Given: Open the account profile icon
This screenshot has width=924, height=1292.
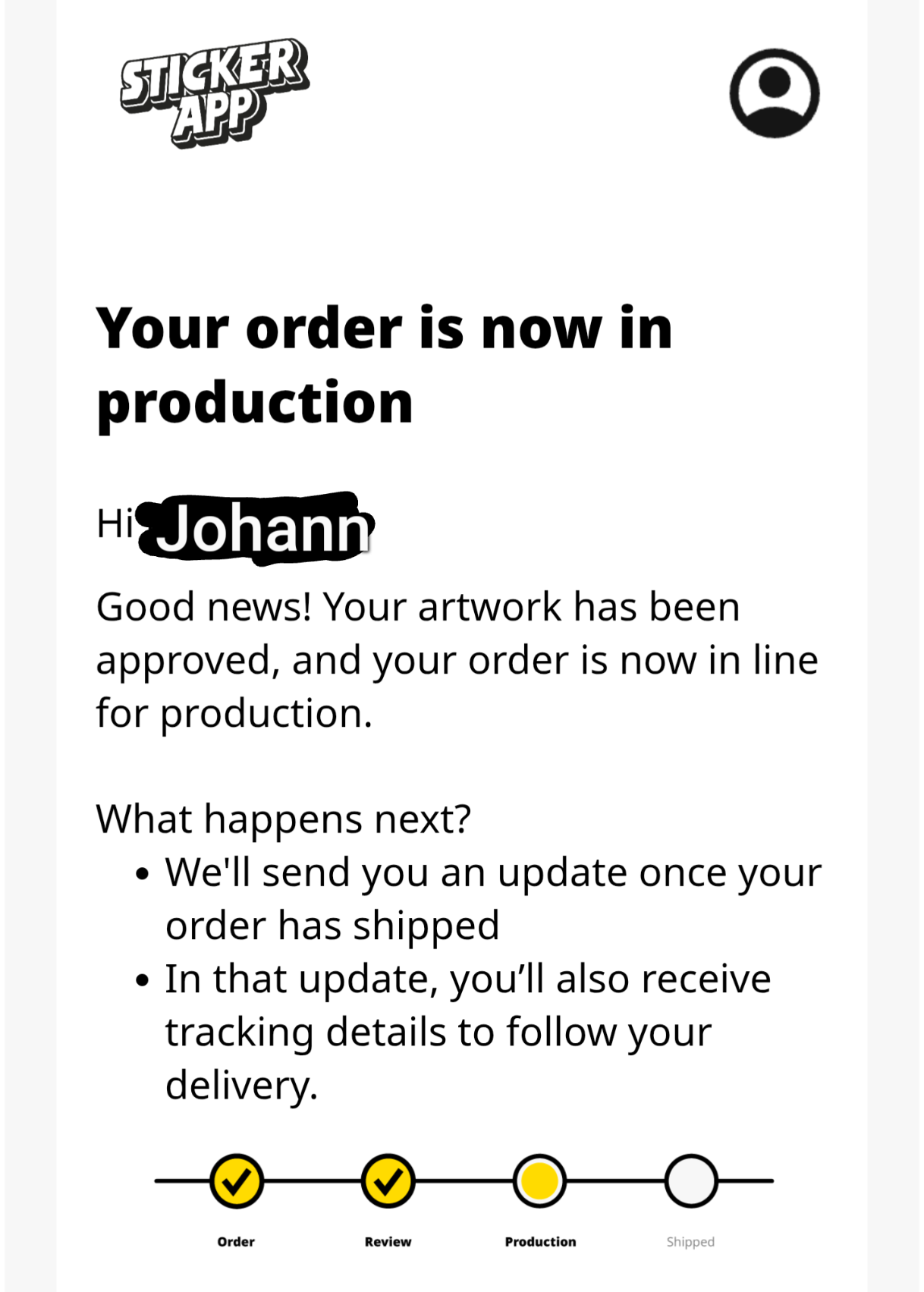Looking at the screenshot, I should [774, 93].
